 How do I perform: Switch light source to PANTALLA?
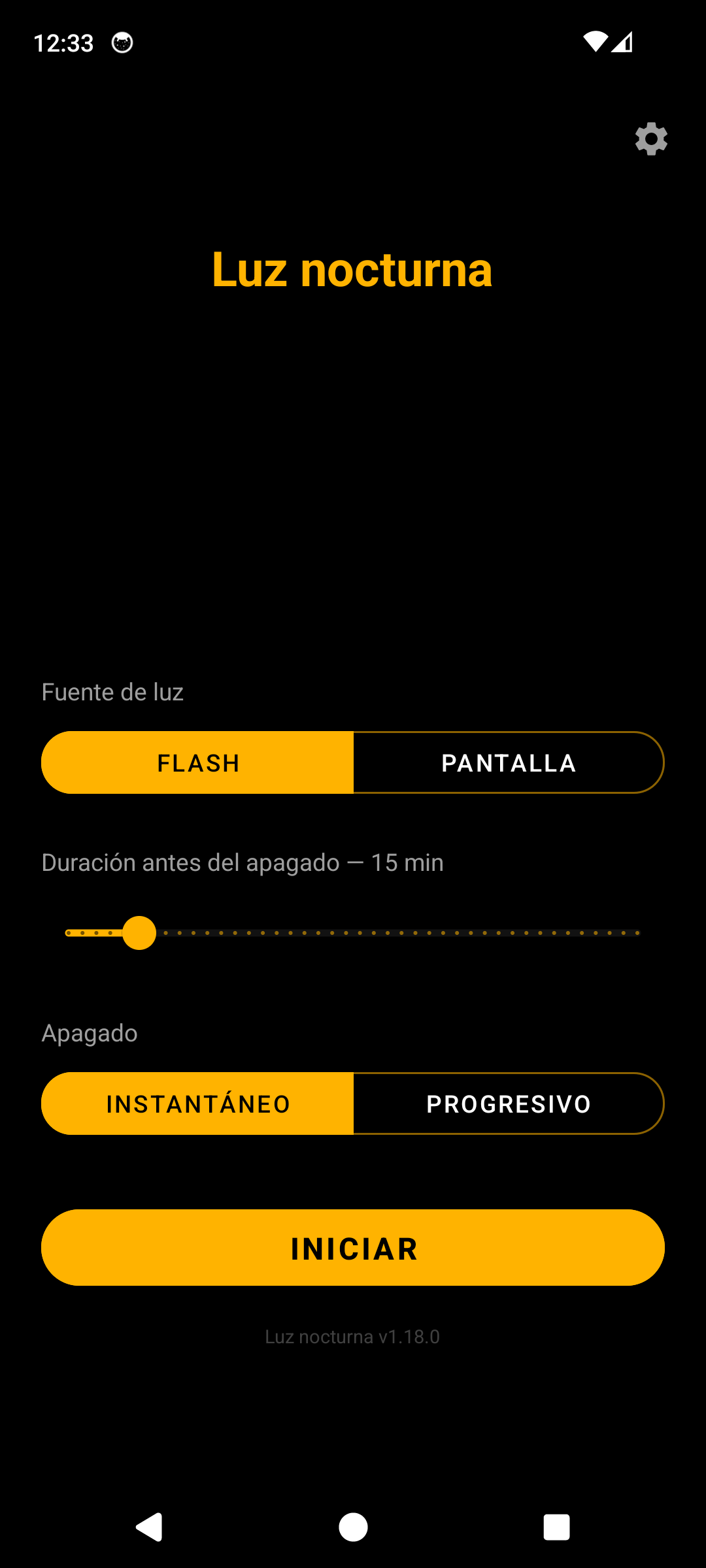pyautogui.click(x=509, y=762)
